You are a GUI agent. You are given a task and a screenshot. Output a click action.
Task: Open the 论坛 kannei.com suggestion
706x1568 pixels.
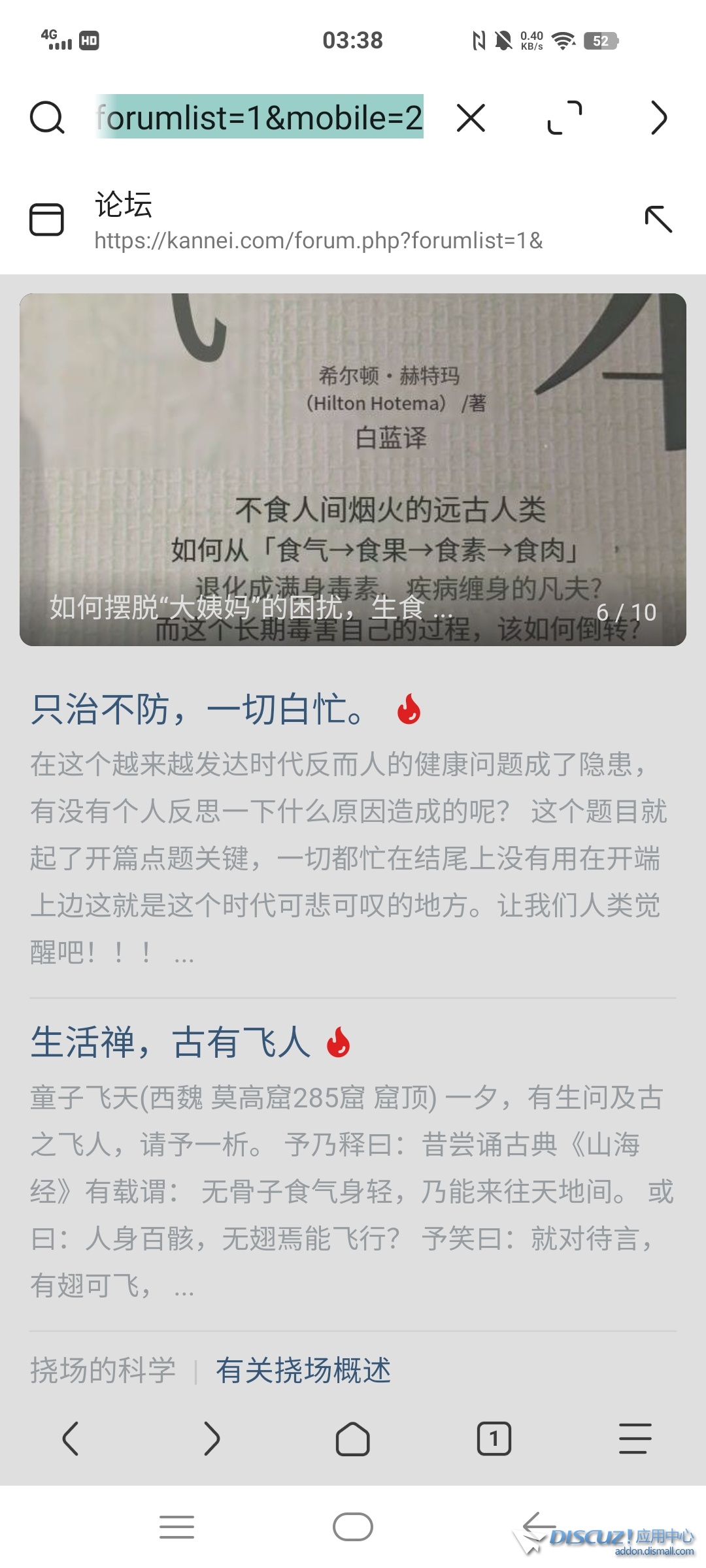(318, 221)
